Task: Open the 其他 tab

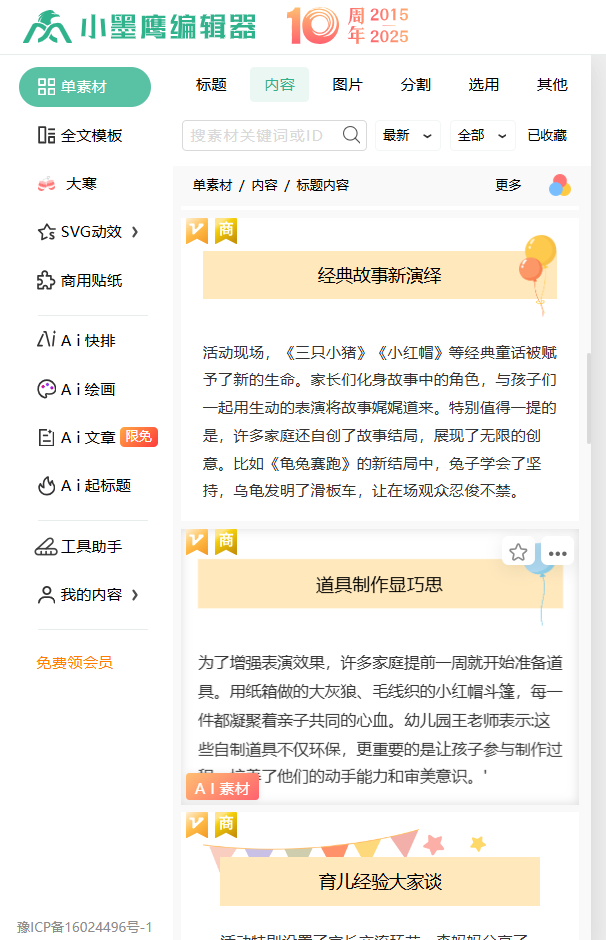Action: coord(551,85)
